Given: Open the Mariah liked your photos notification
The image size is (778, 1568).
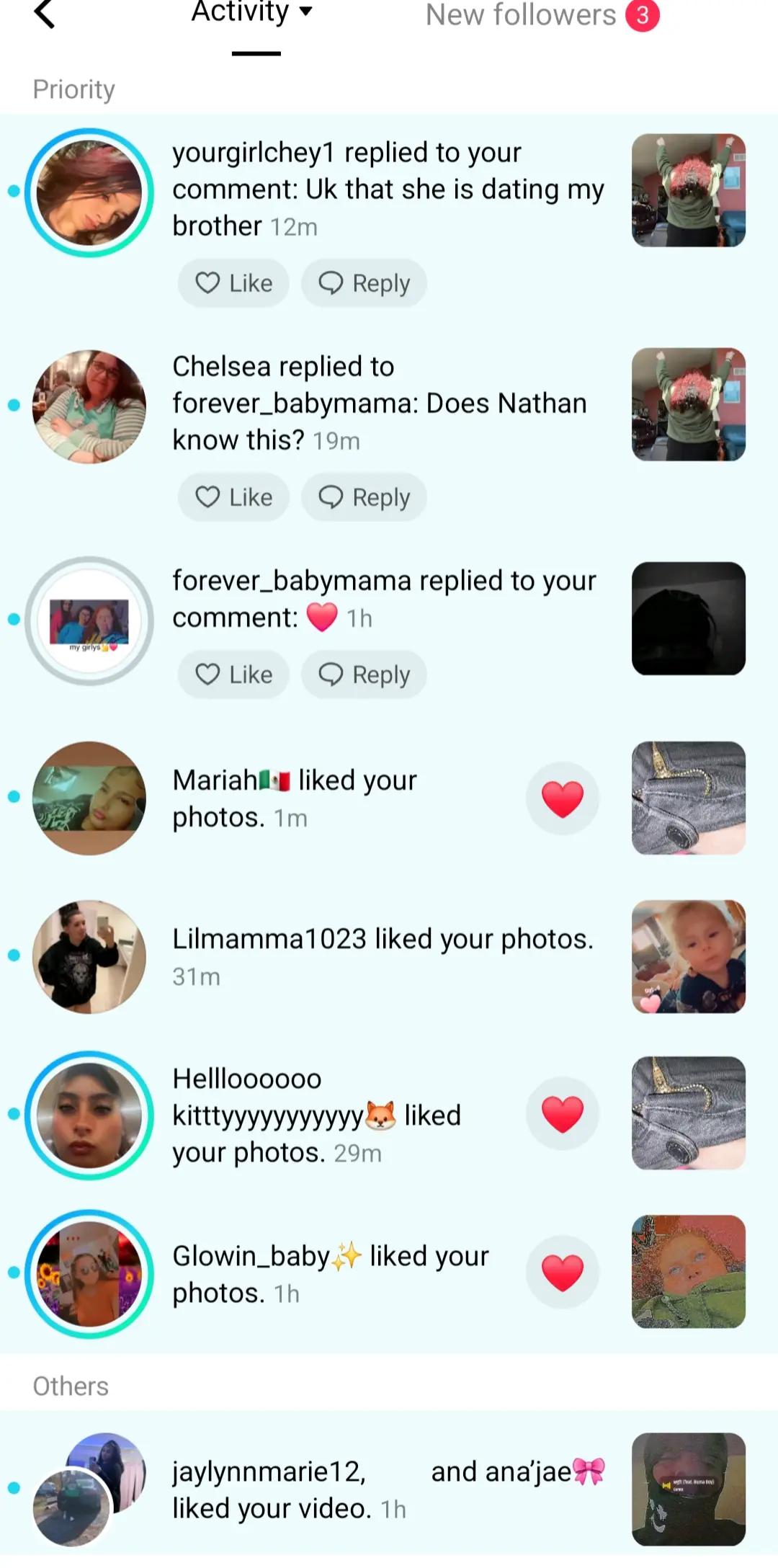Looking at the screenshot, I should [389, 798].
